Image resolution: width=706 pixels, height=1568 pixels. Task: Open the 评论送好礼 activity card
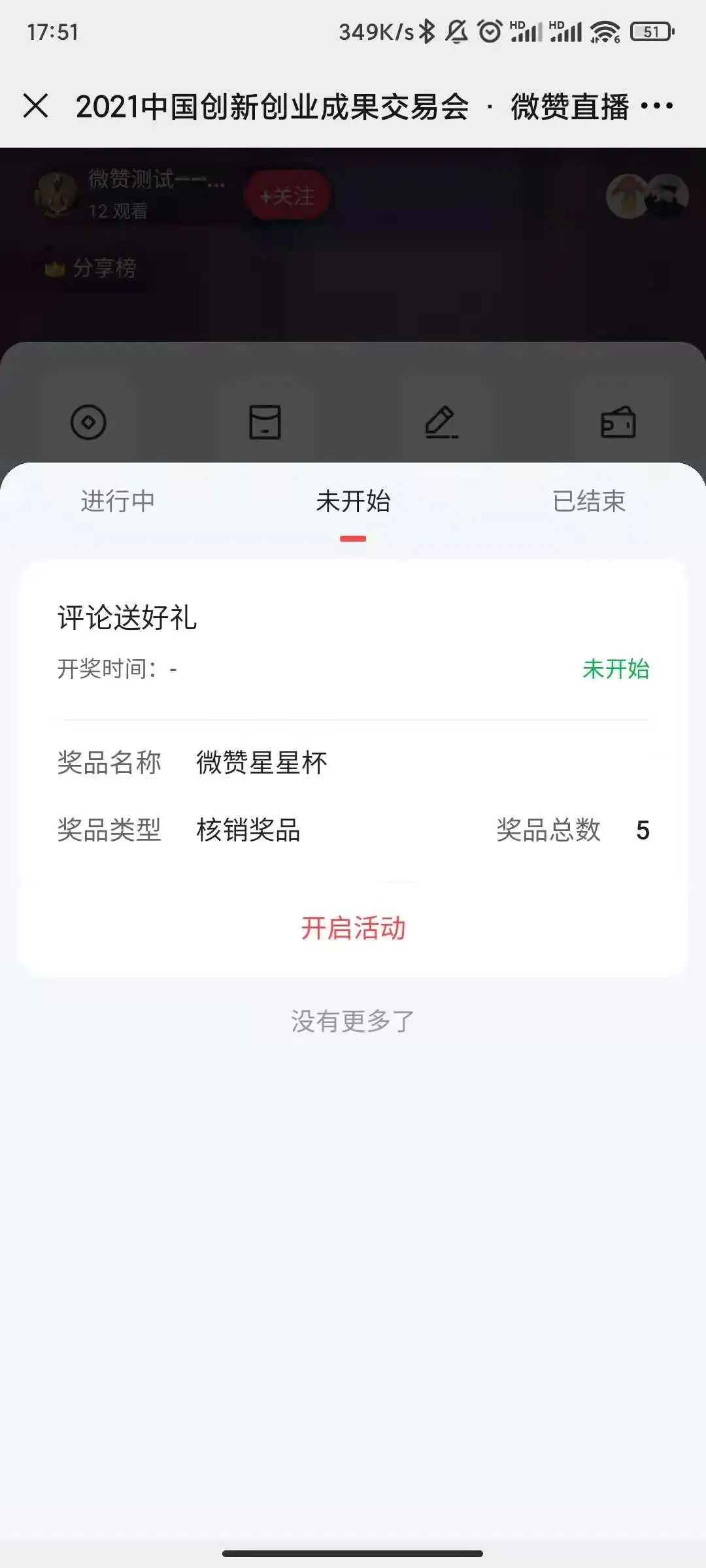point(127,618)
